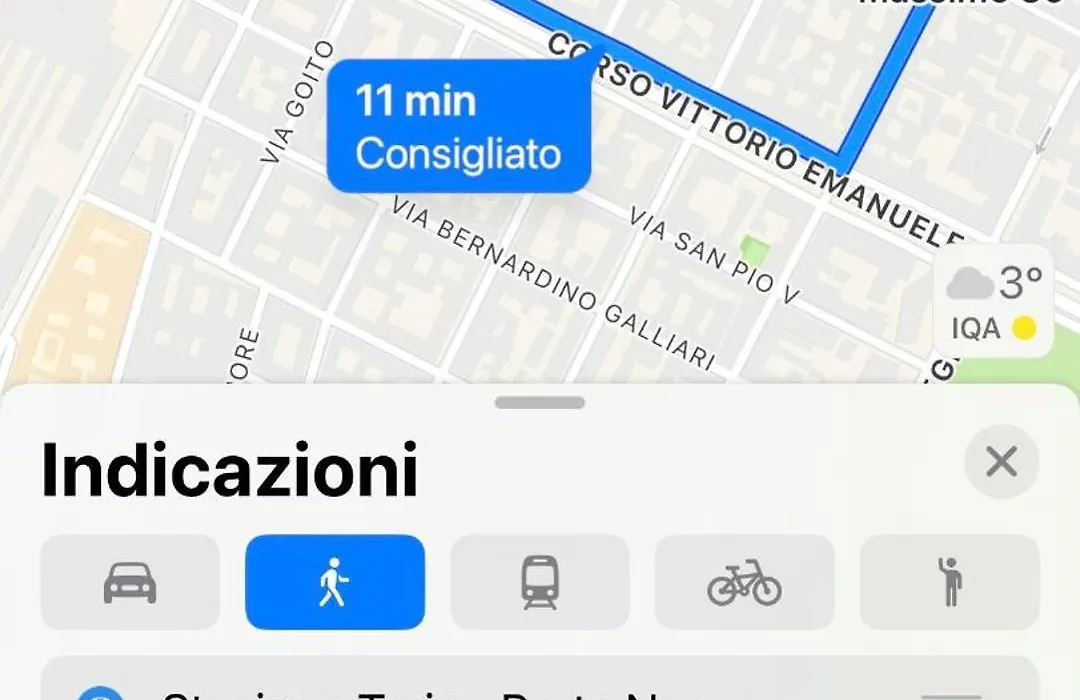Switch to public transit directions
The width and height of the screenshot is (1080, 700).
tap(540, 582)
